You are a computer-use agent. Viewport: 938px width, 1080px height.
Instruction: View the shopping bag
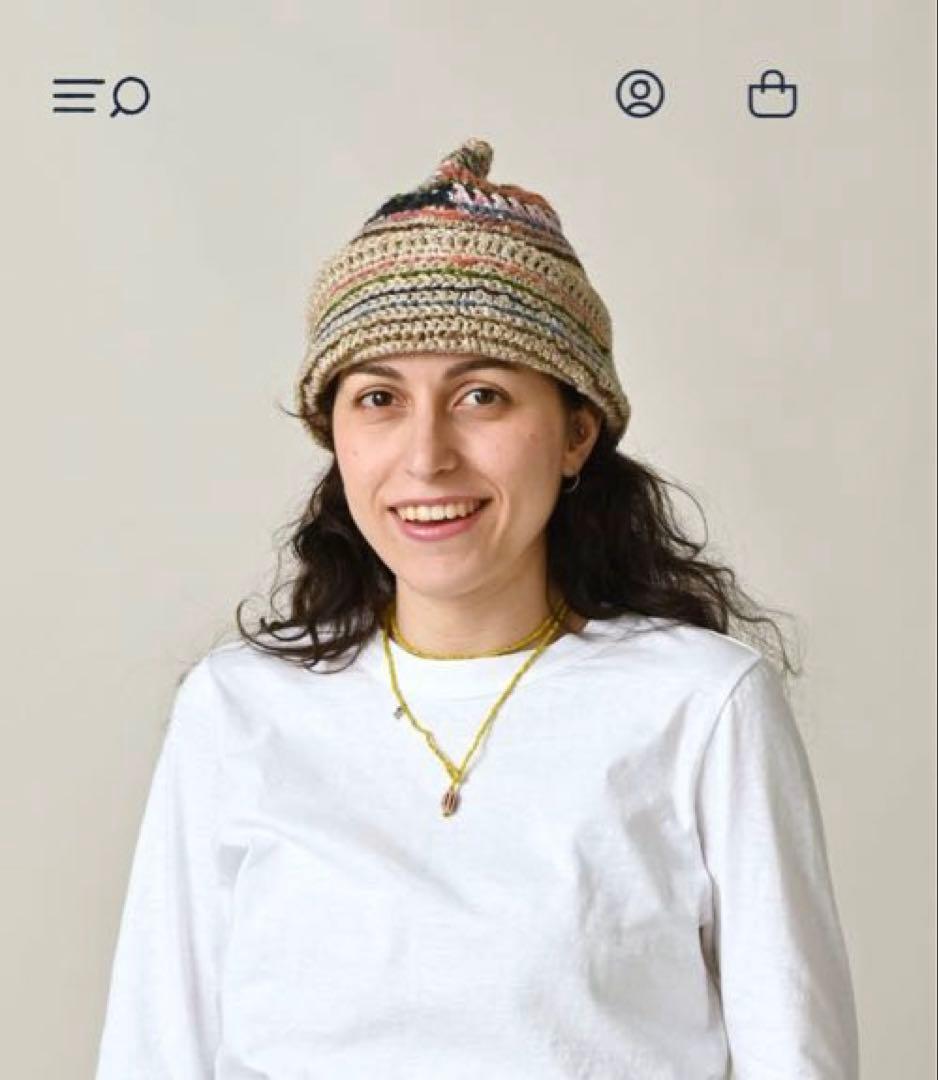pos(772,95)
